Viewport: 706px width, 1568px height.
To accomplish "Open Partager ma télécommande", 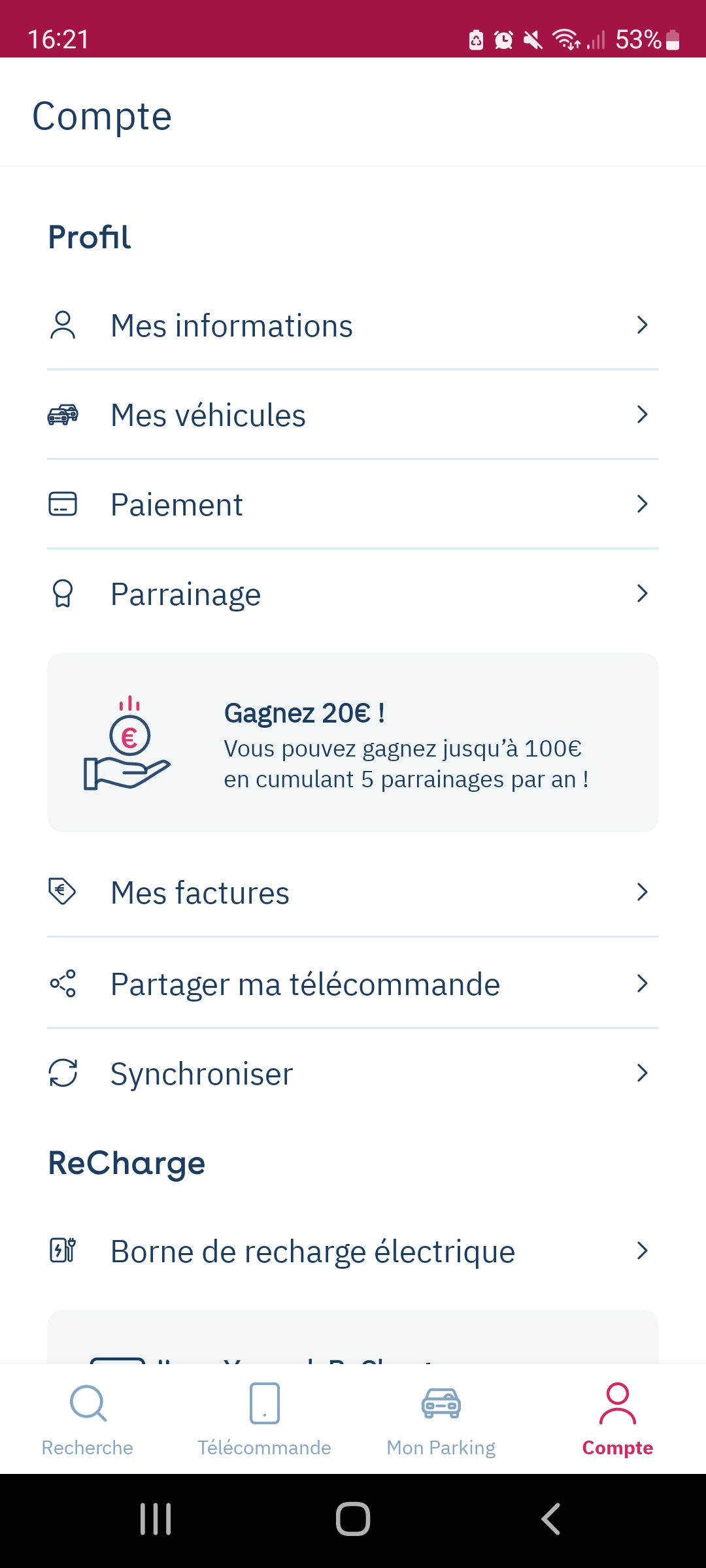I will click(353, 983).
